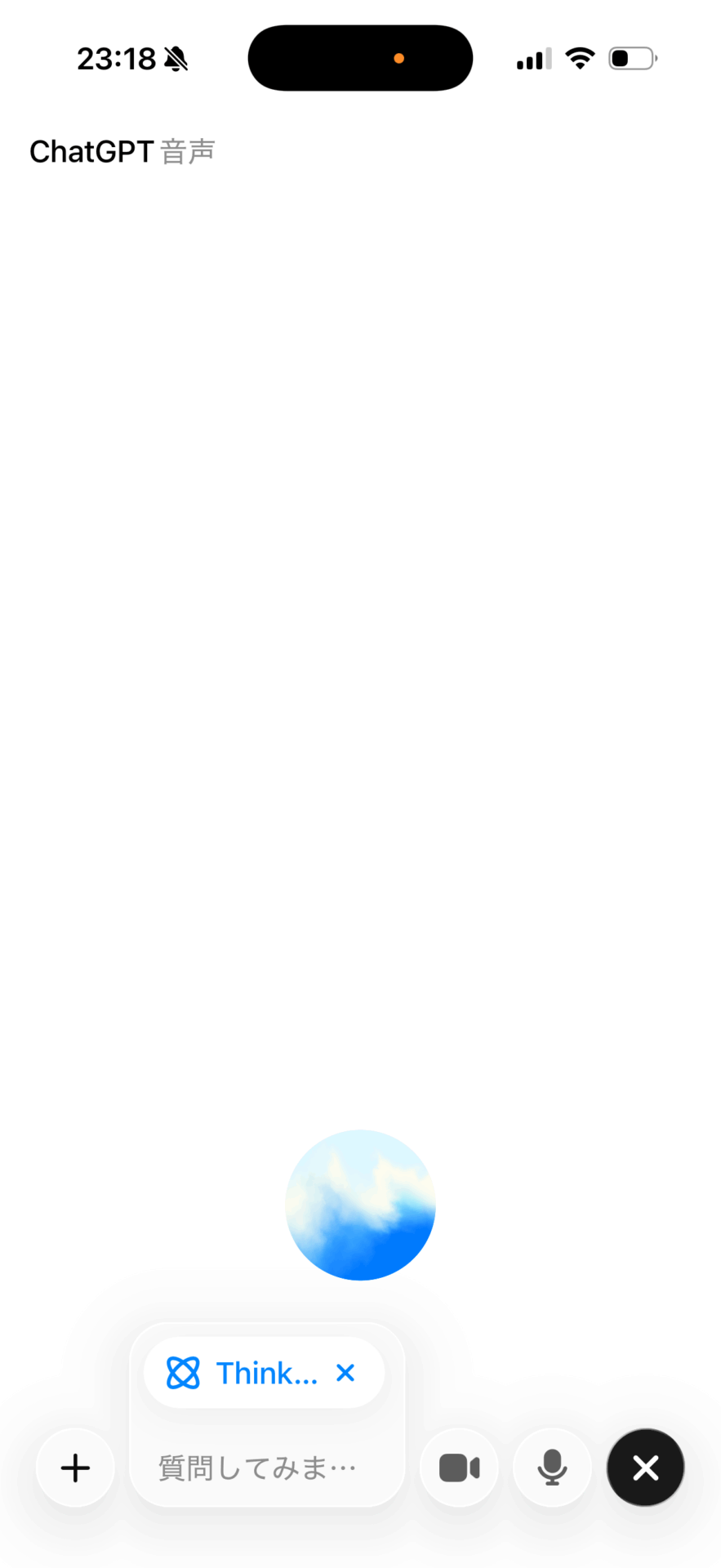End the voice session with X

click(645, 1468)
